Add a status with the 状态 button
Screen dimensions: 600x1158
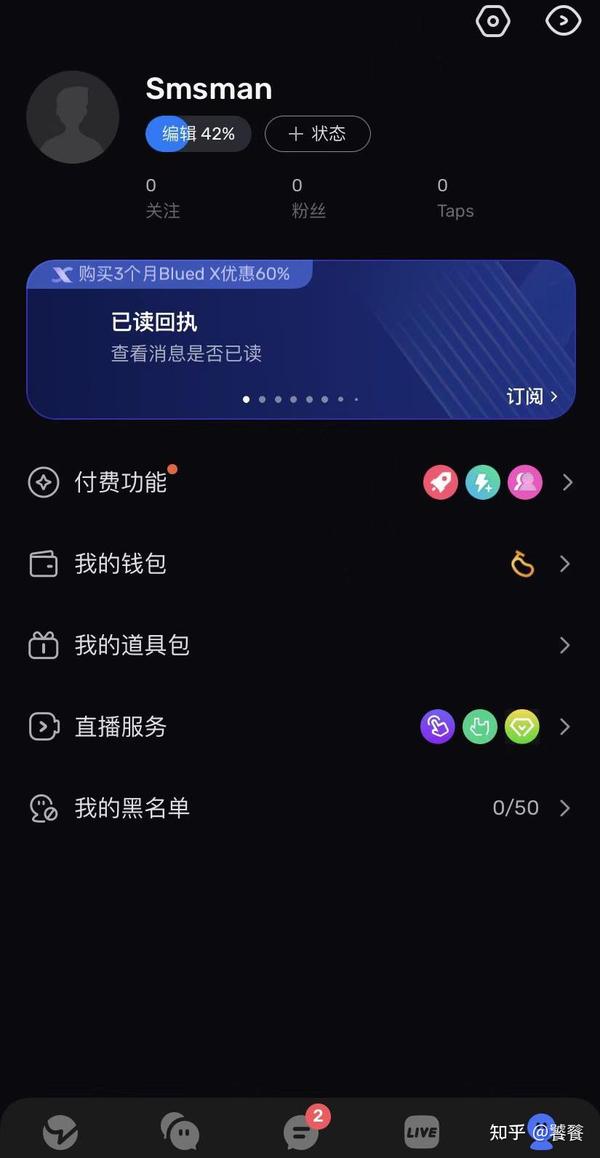click(x=318, y=134)
